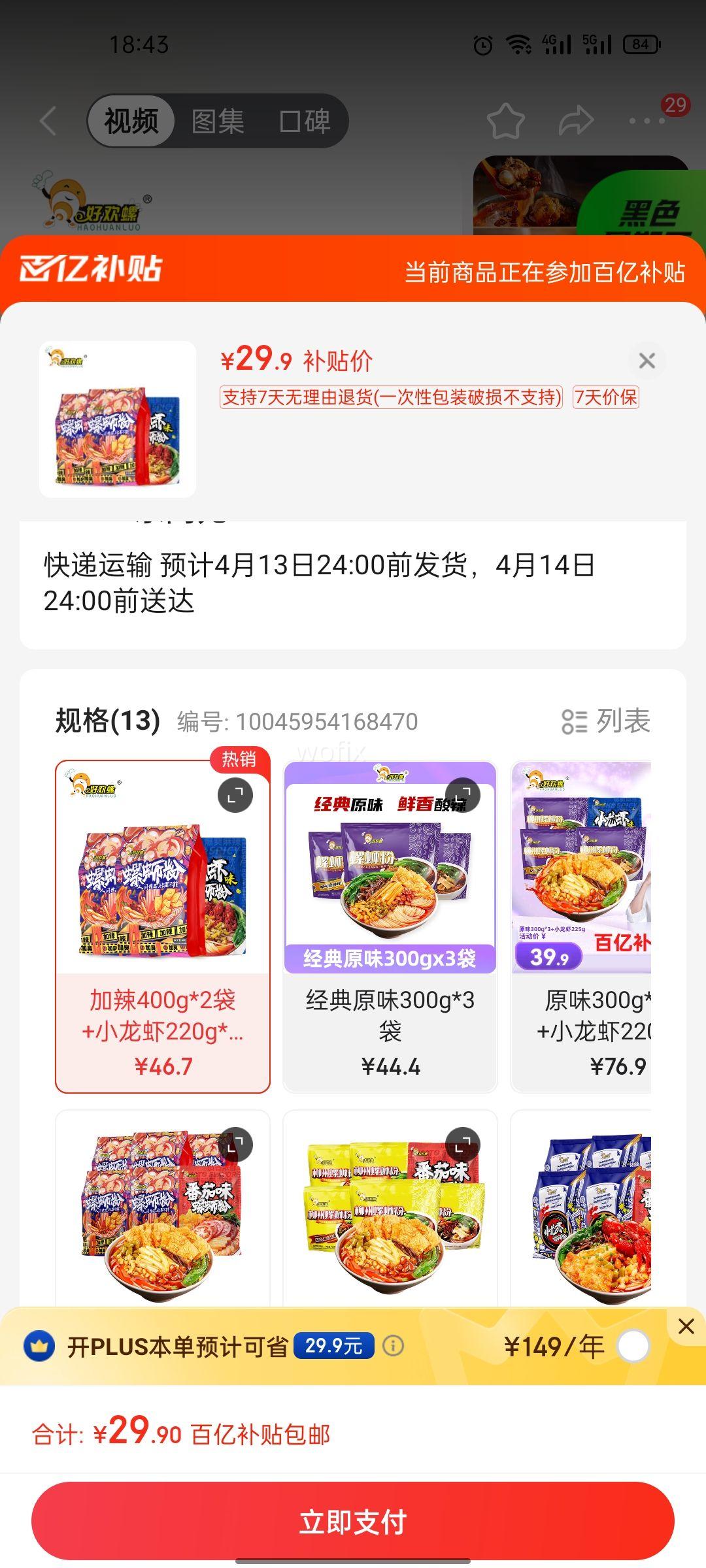Go back with the top arrow
The width and height of the screenshot is (706, 1568).
tap(48, 121)
